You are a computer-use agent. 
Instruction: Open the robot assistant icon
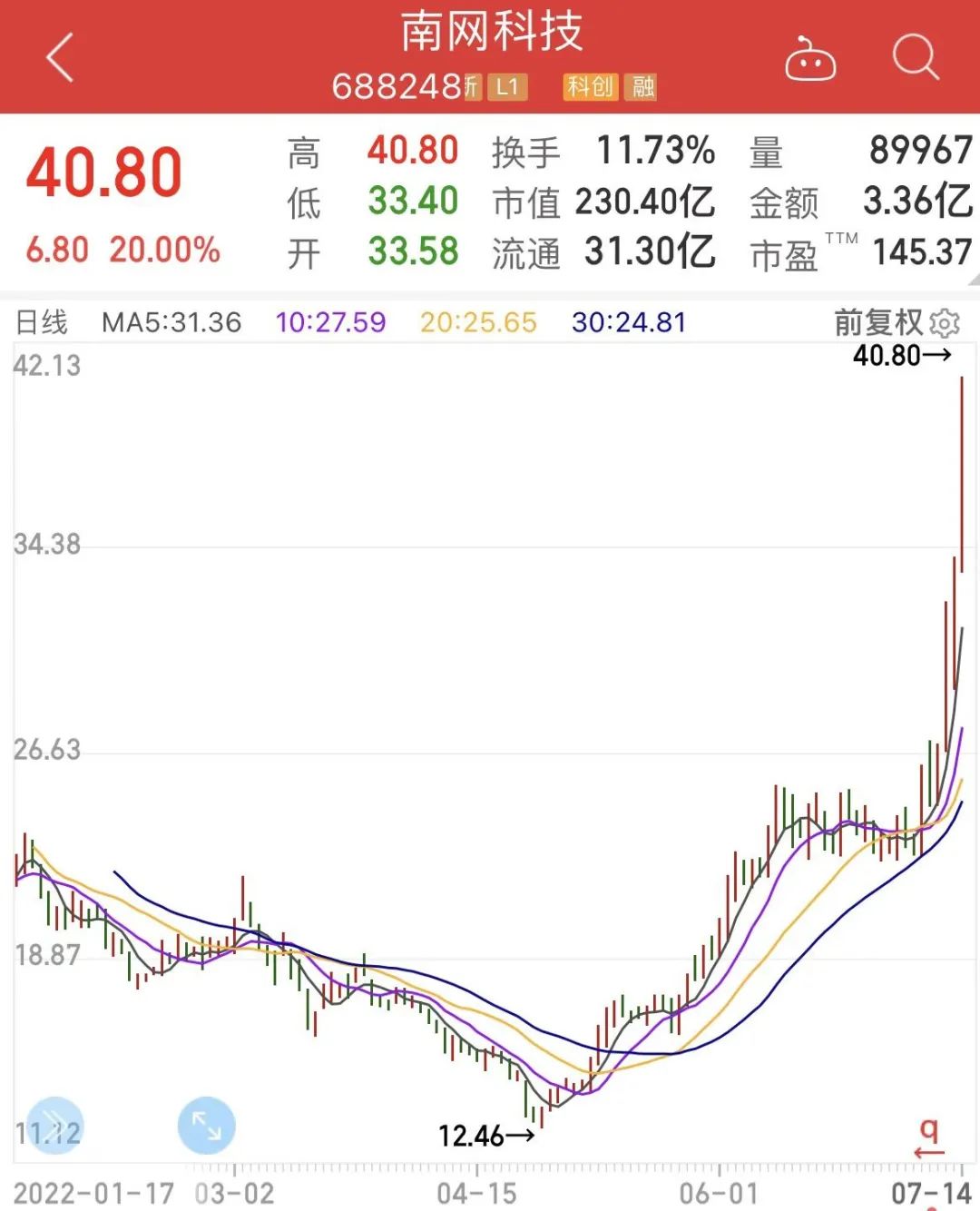click(x=810, y=59)
